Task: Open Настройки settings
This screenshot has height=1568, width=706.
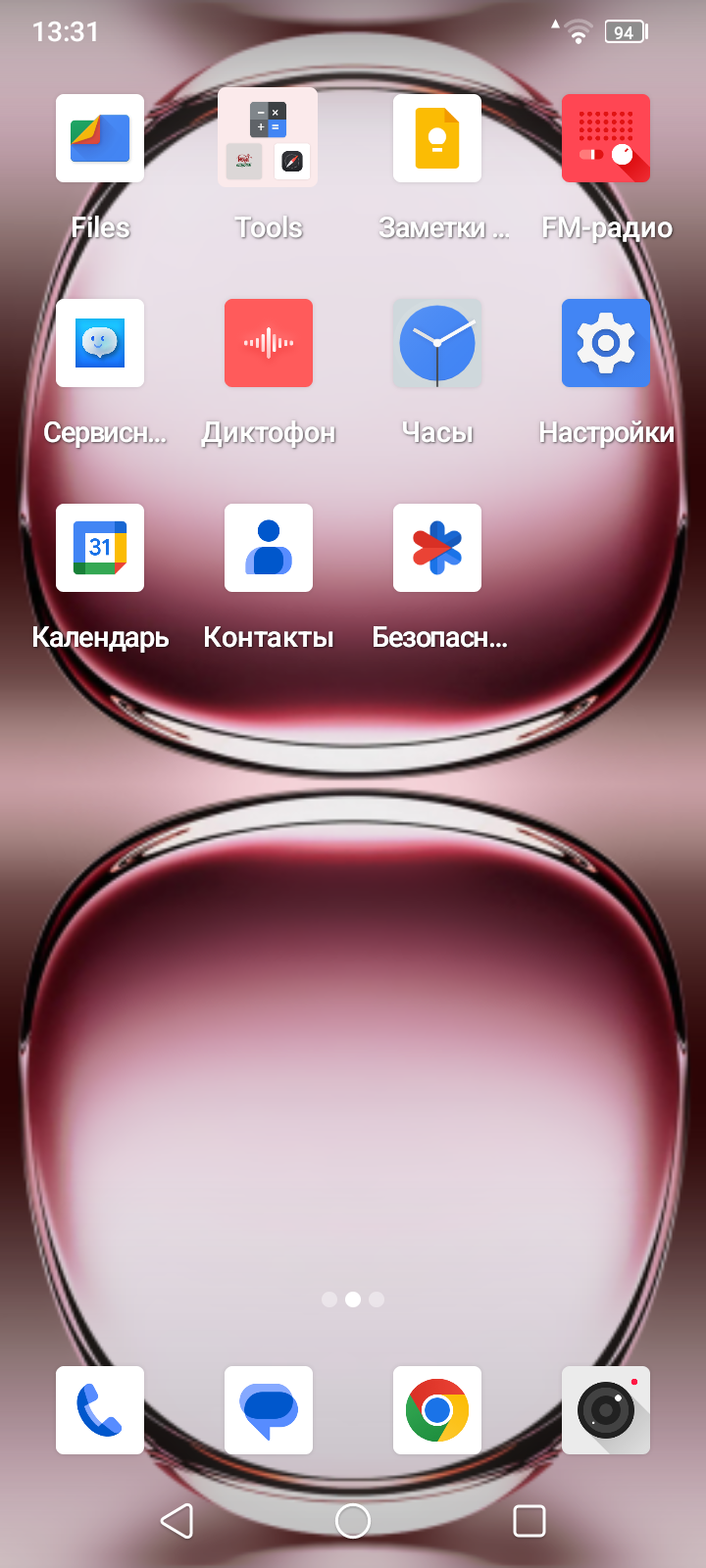Action: pos(606,343)
